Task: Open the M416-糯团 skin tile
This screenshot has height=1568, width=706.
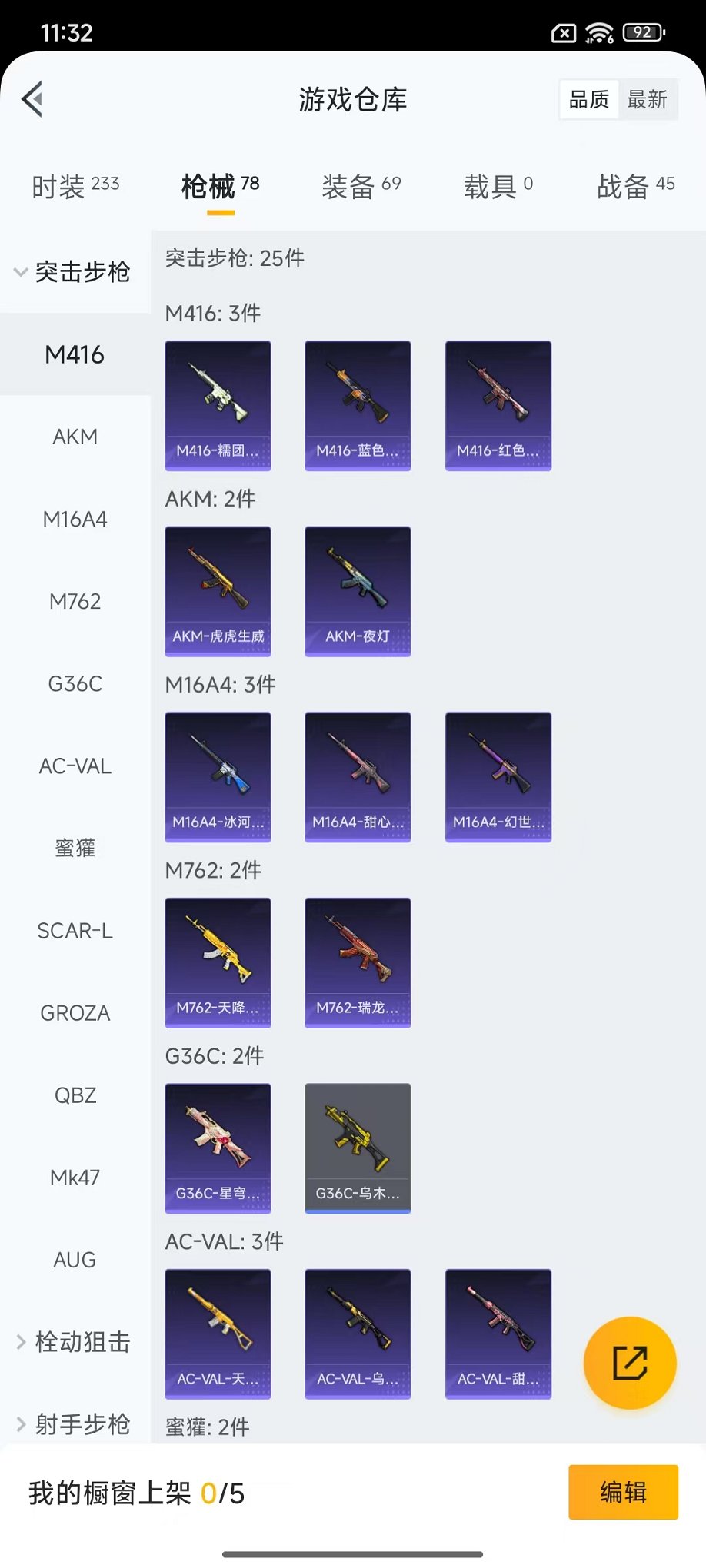Action: click(218, 405)
